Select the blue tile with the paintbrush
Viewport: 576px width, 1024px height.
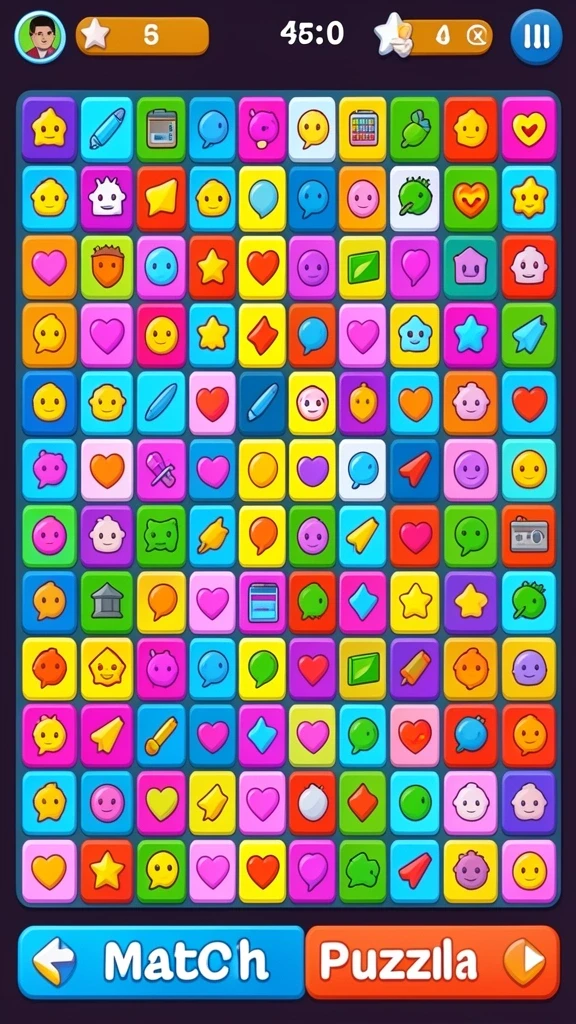[x=161, y=735]
